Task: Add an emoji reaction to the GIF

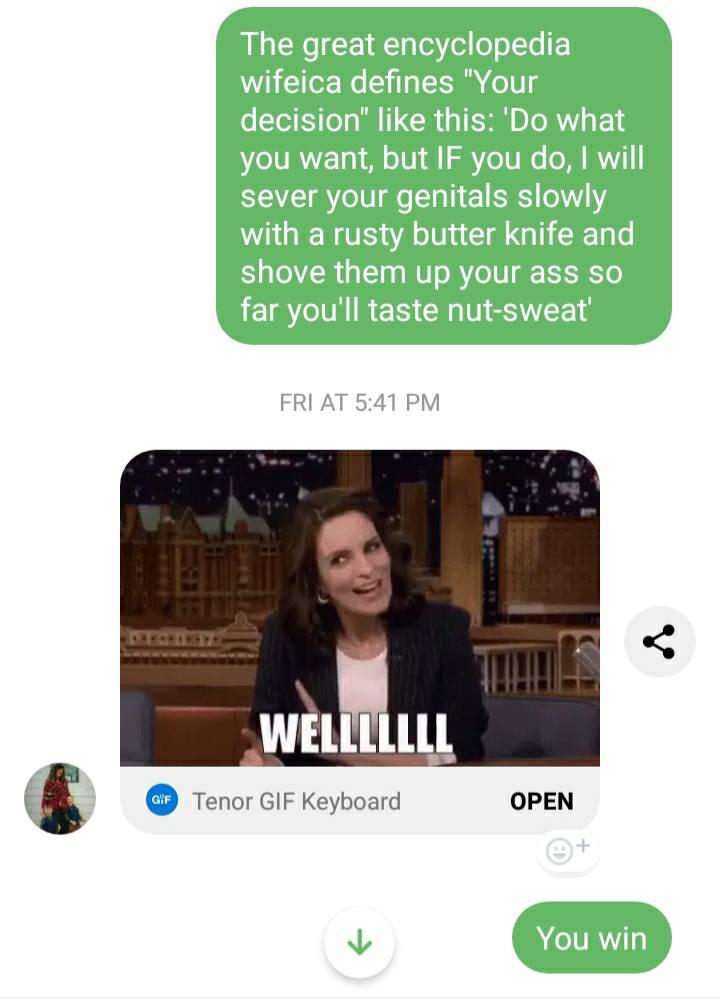Action: [567, 850]
